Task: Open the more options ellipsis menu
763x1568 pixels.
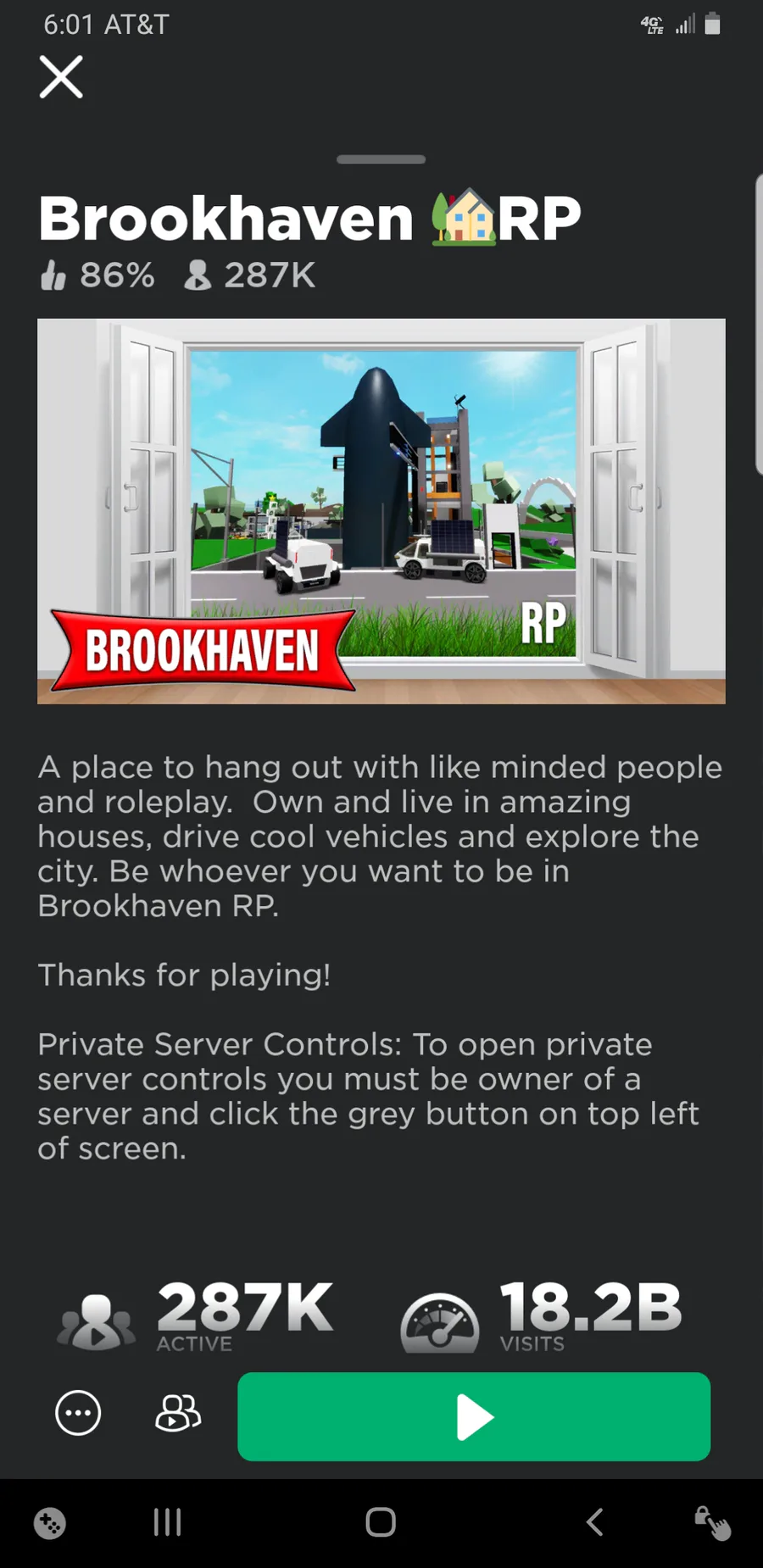Action: coord(78,1413)
